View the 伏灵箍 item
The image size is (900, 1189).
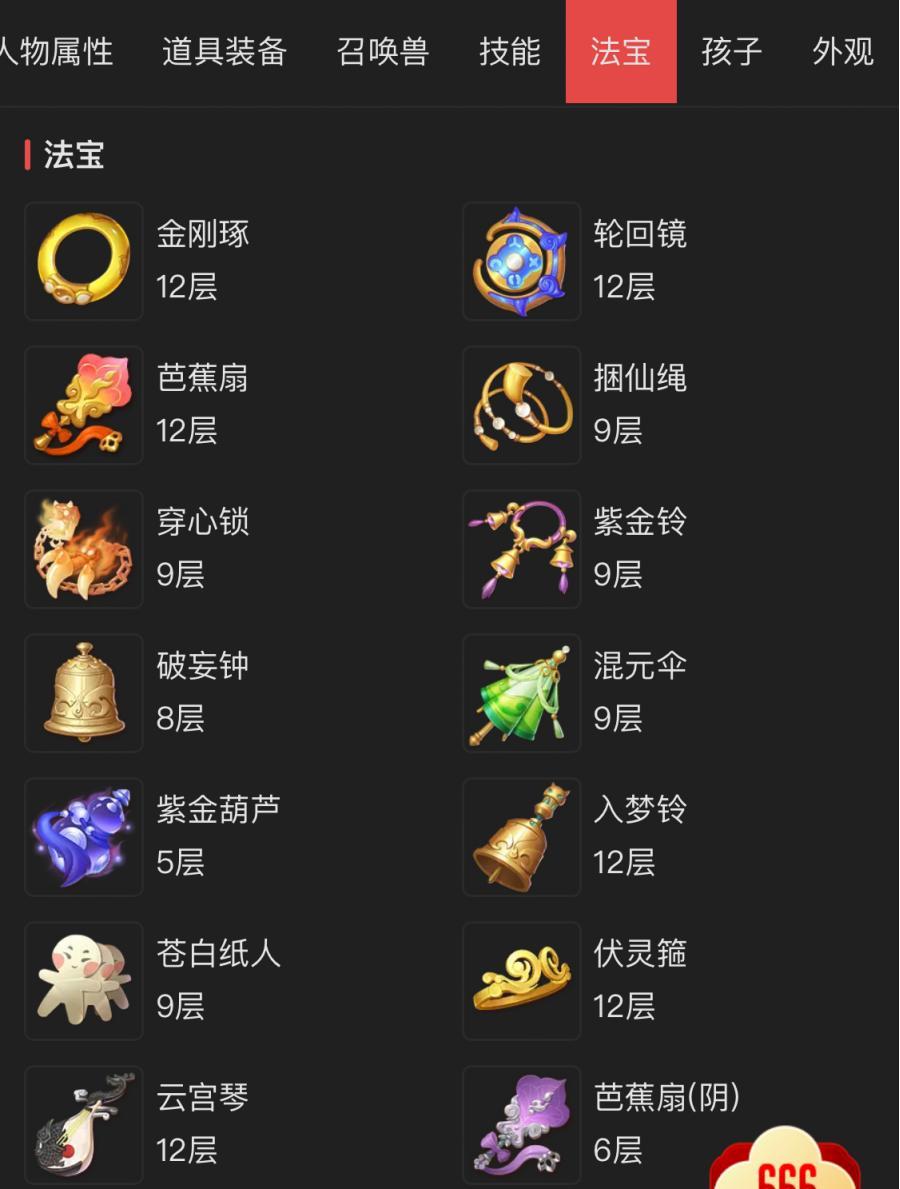[x=521, y=981]
